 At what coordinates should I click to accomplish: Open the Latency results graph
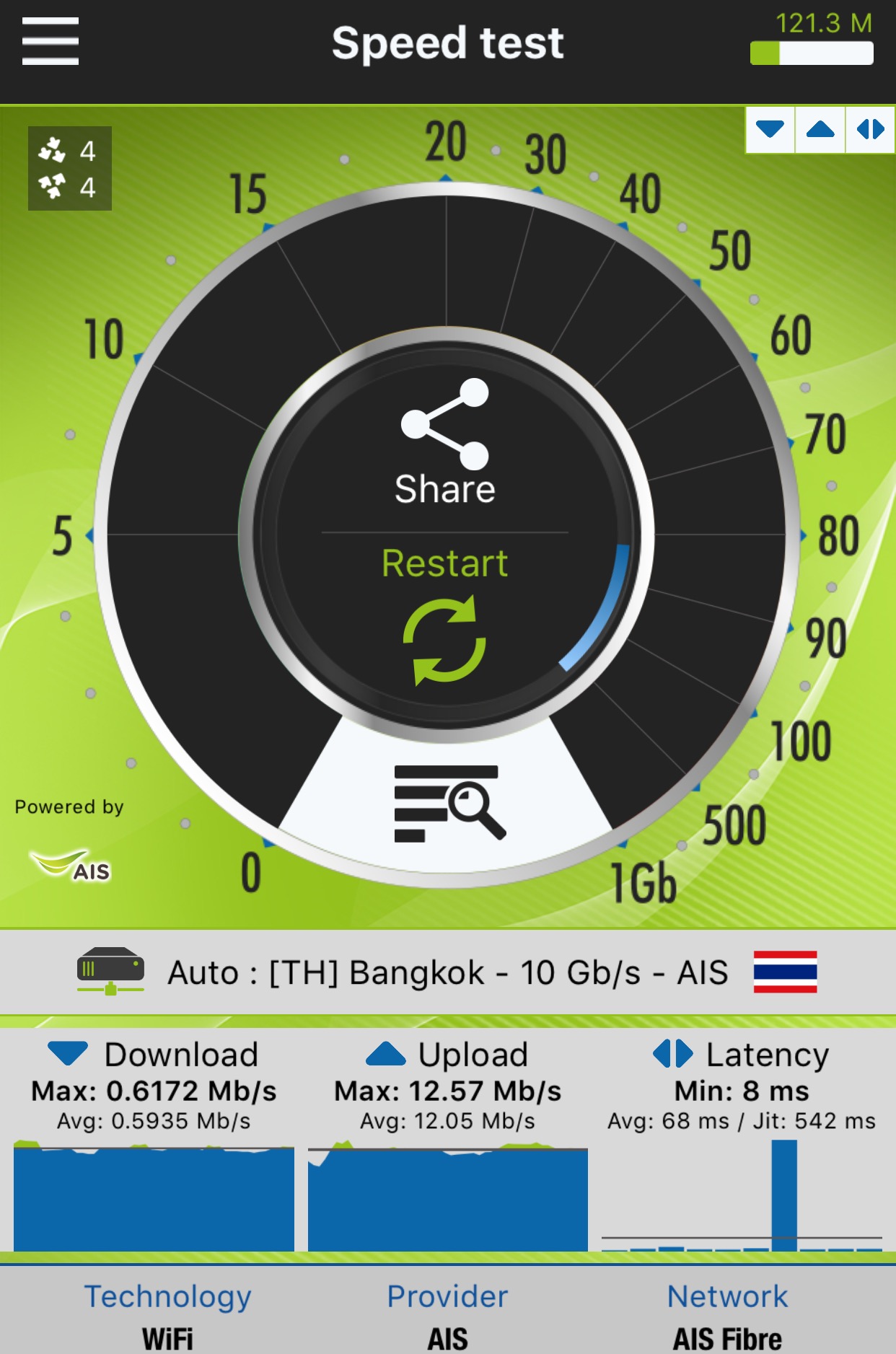click(742, 1197)
